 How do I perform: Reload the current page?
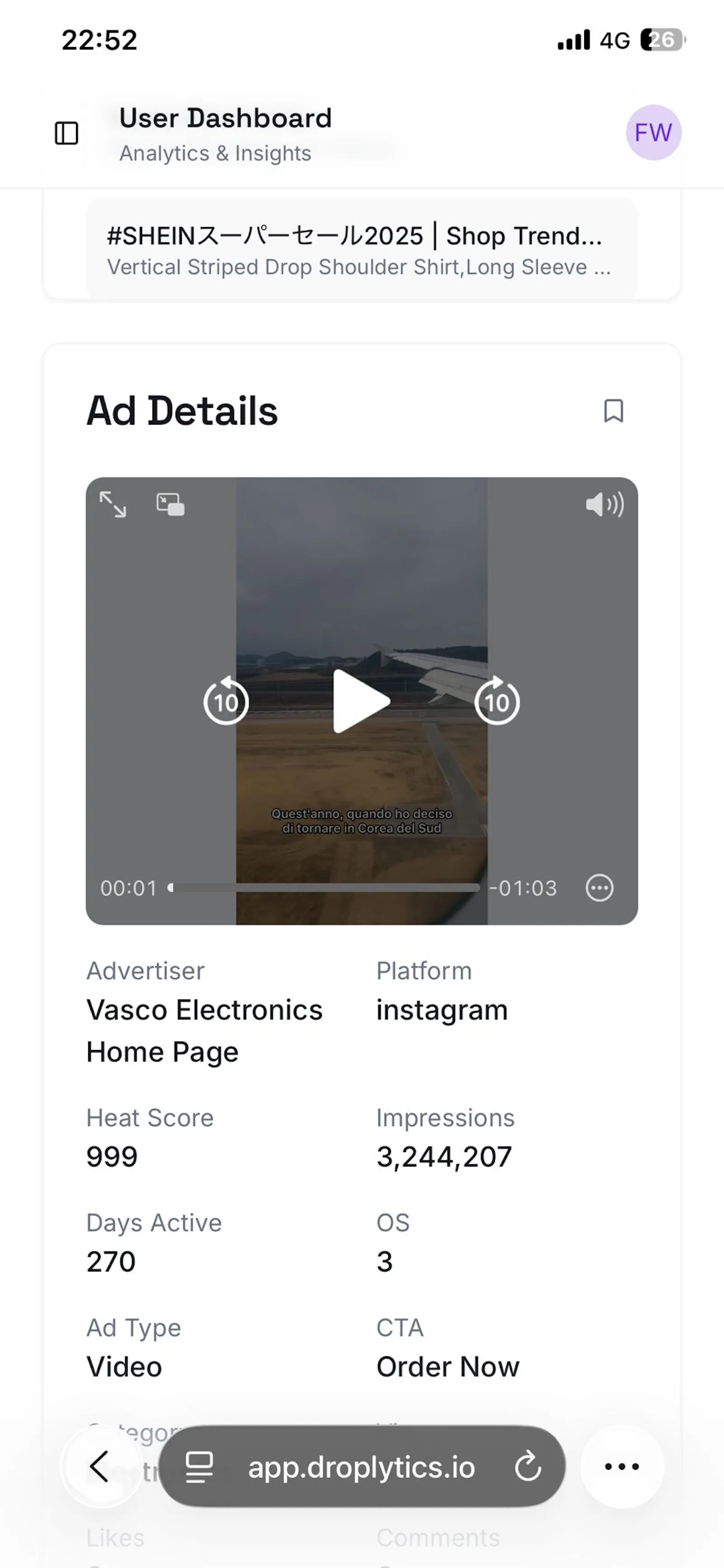tap(528, 1466)
